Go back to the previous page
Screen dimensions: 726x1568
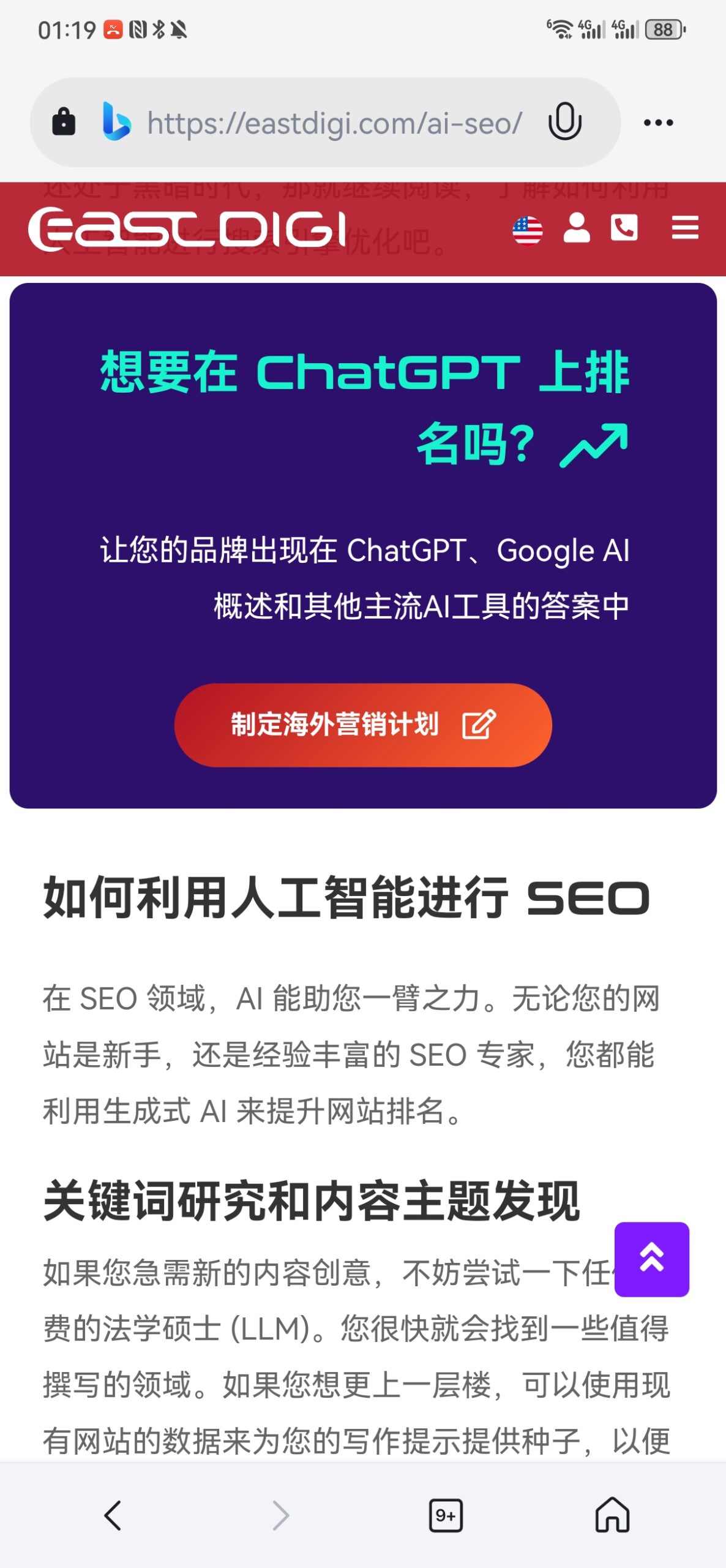point(113,1516)
